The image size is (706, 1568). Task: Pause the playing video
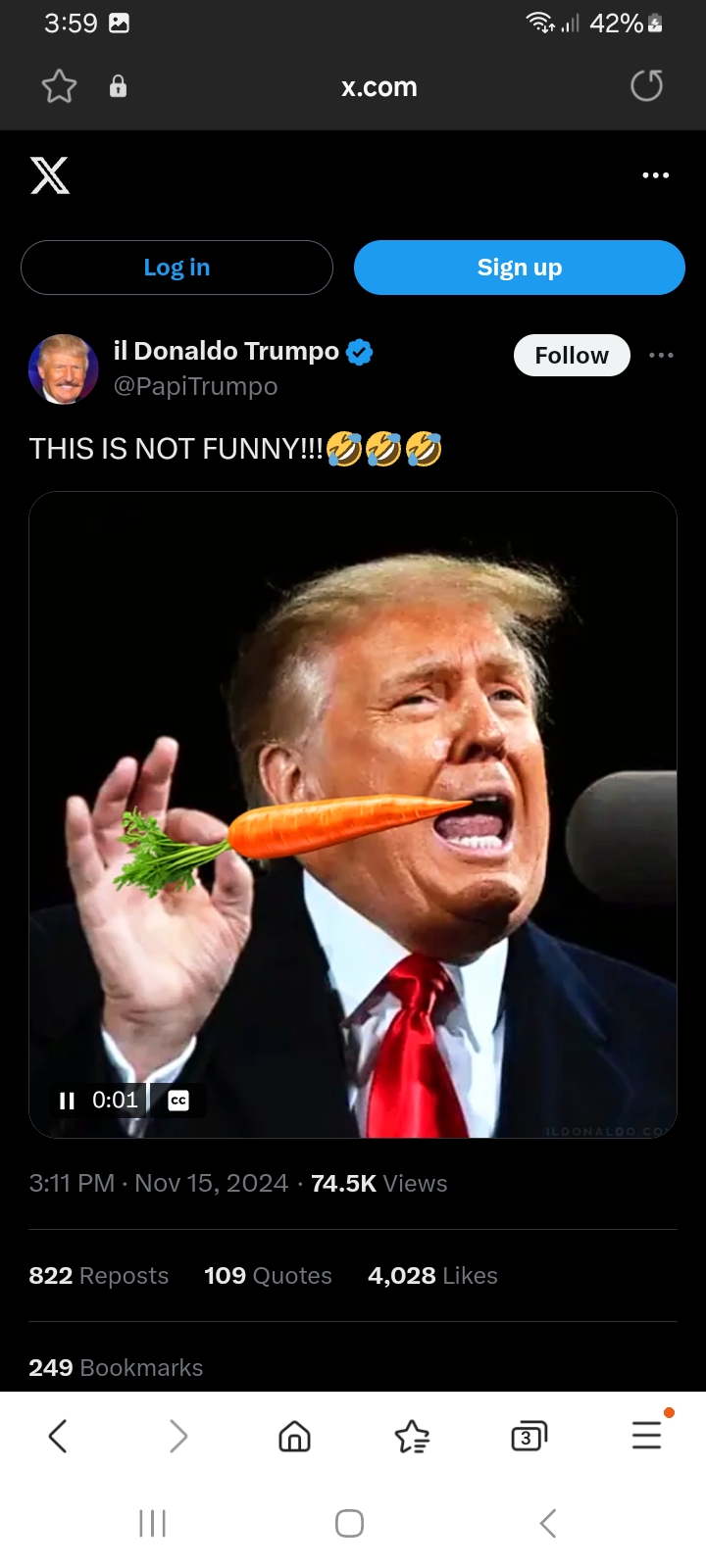coord(67,1101)
